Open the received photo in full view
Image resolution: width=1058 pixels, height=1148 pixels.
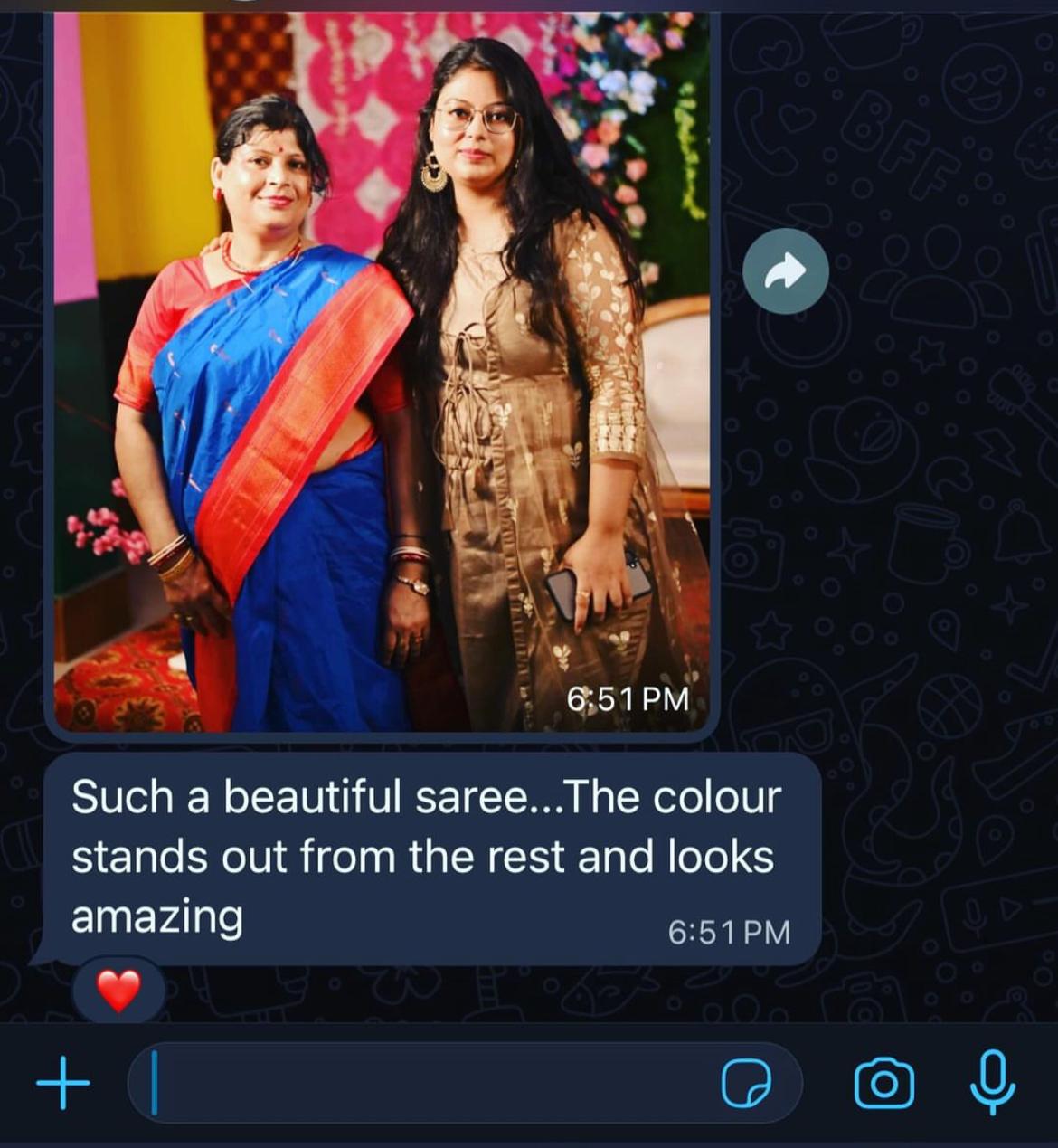point(382,371)
